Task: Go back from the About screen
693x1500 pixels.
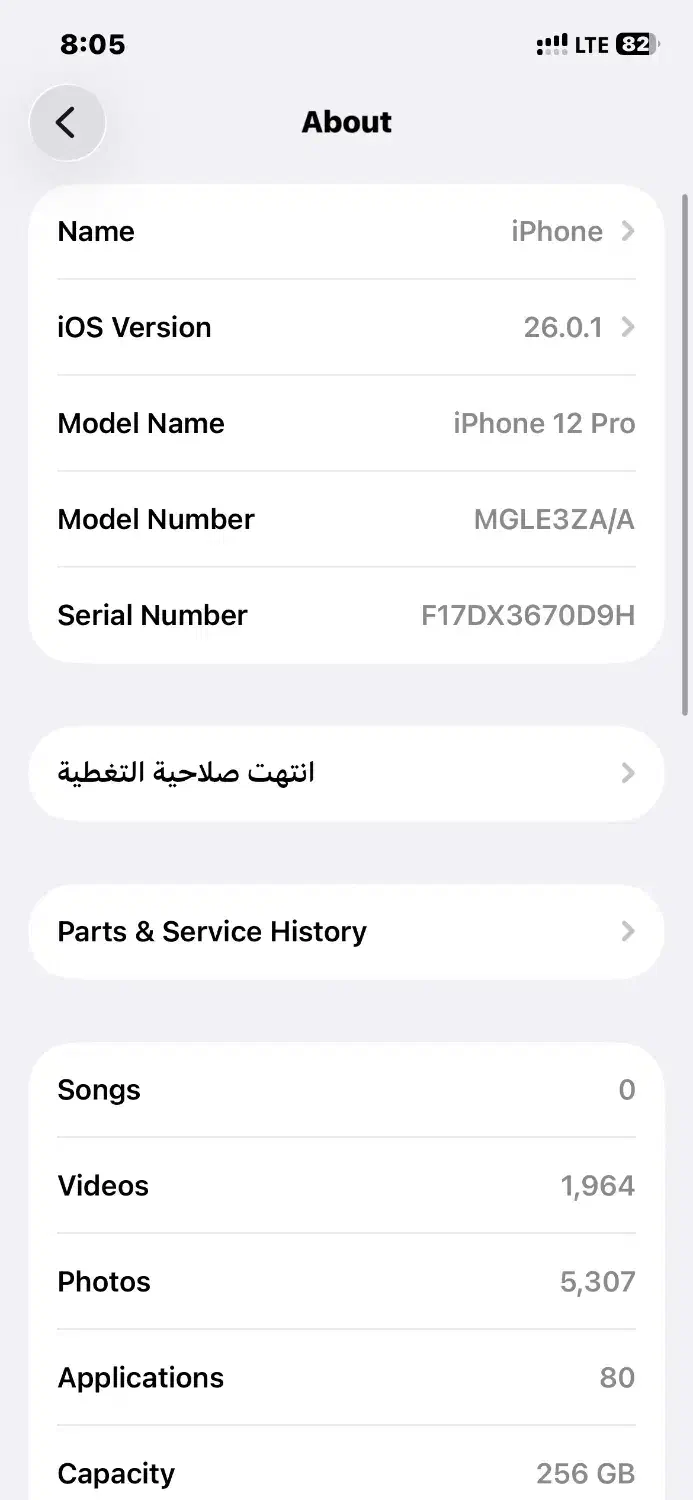Action: coord(66,123)
